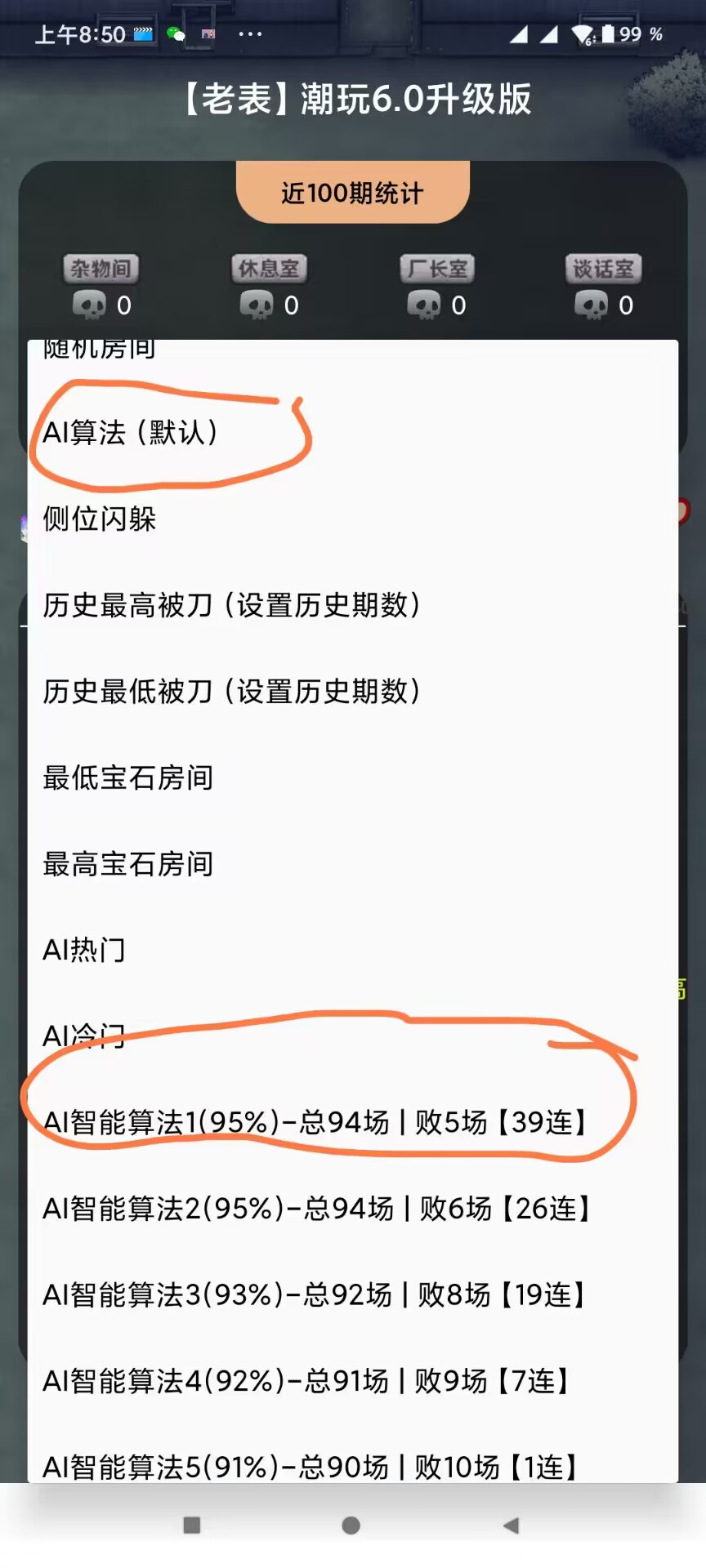Select 历史最高被刀（设置历史期数）
Screen dimensions: 706x1568
232,605
